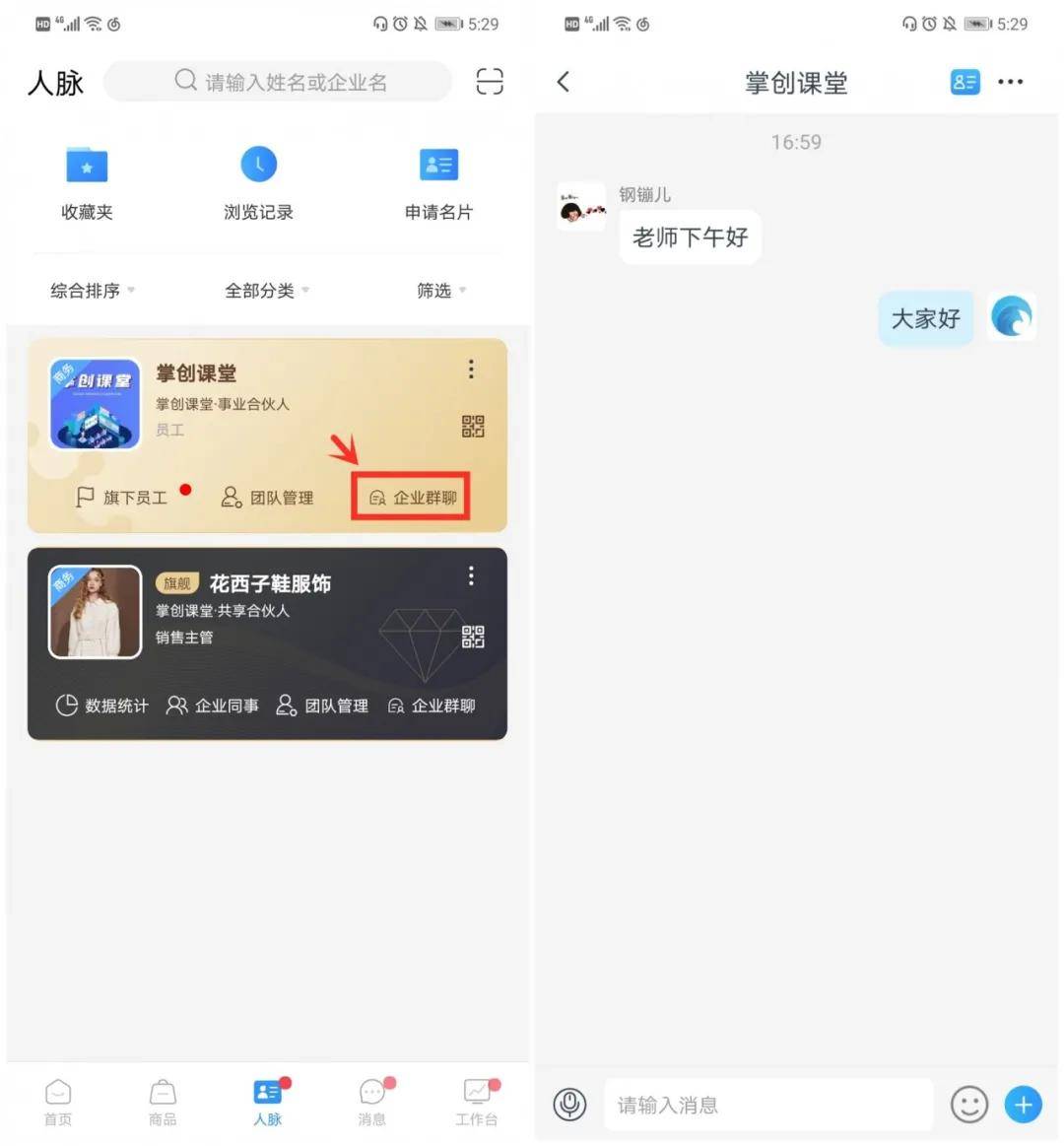The height and width of the screenshot is (1146, 1064).
Task: Tap the plus button to add chat attachments
Action: point(1023,1105)
